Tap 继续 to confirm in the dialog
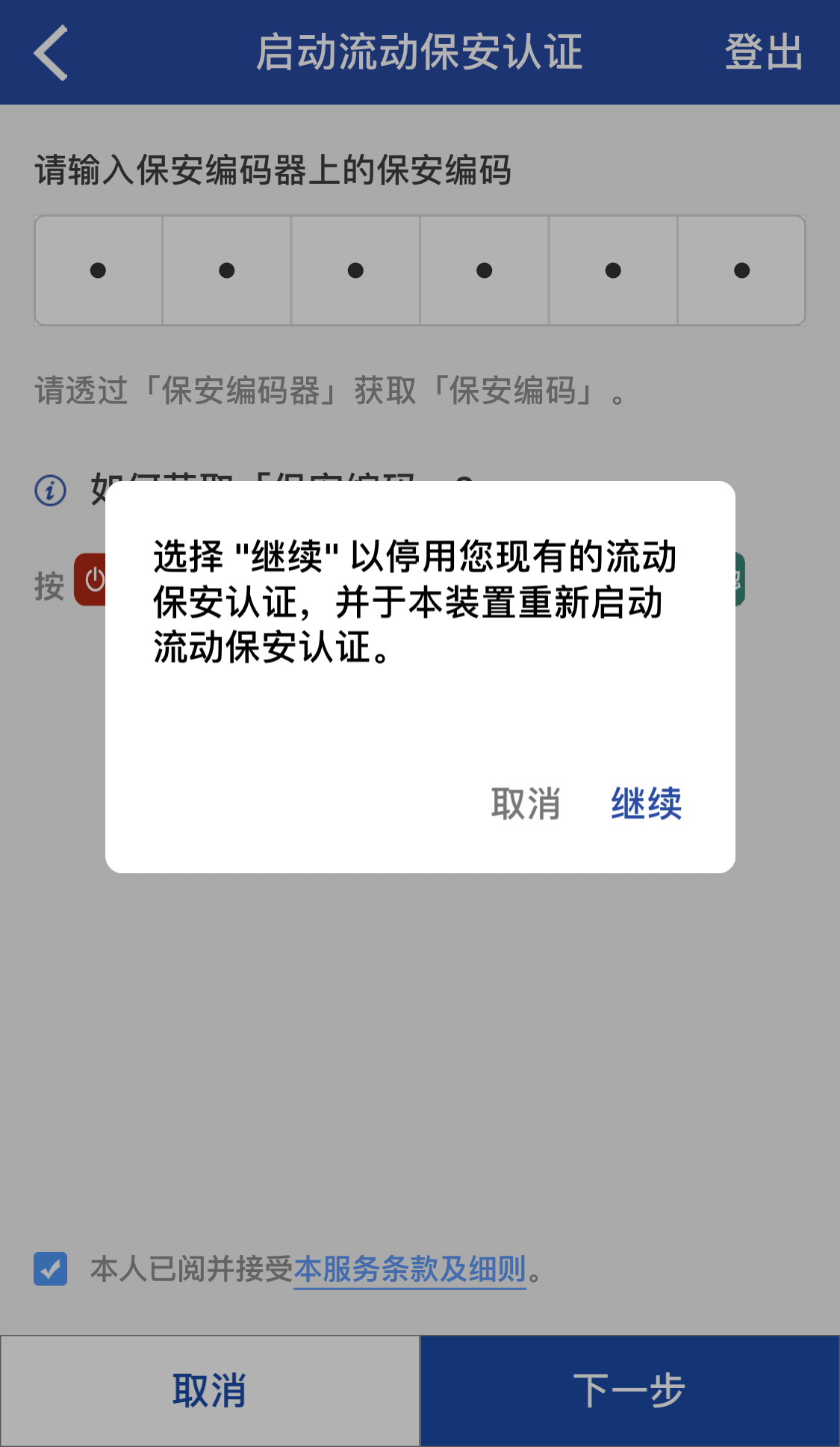 click(x=646, y=804)
